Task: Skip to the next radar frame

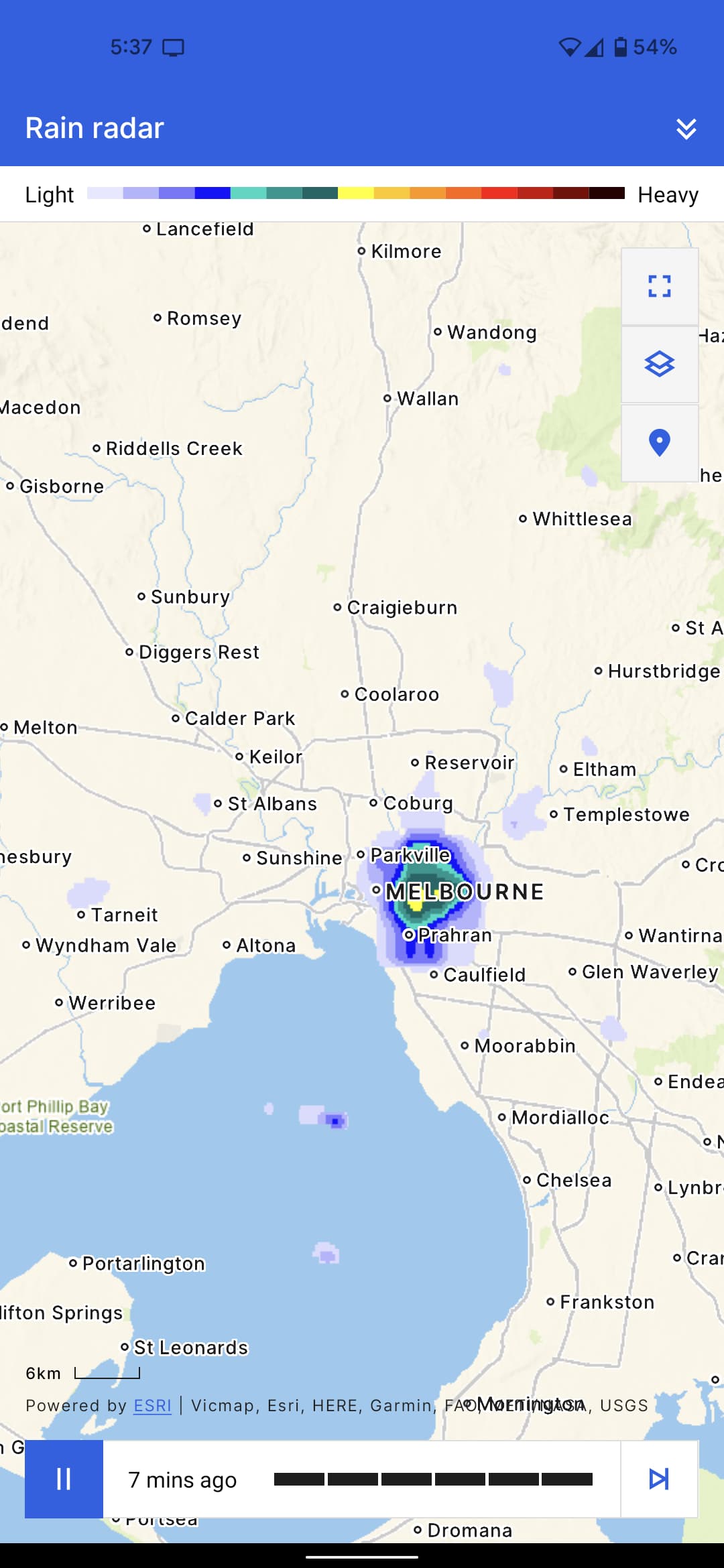Action: (x=659, y=1479)
